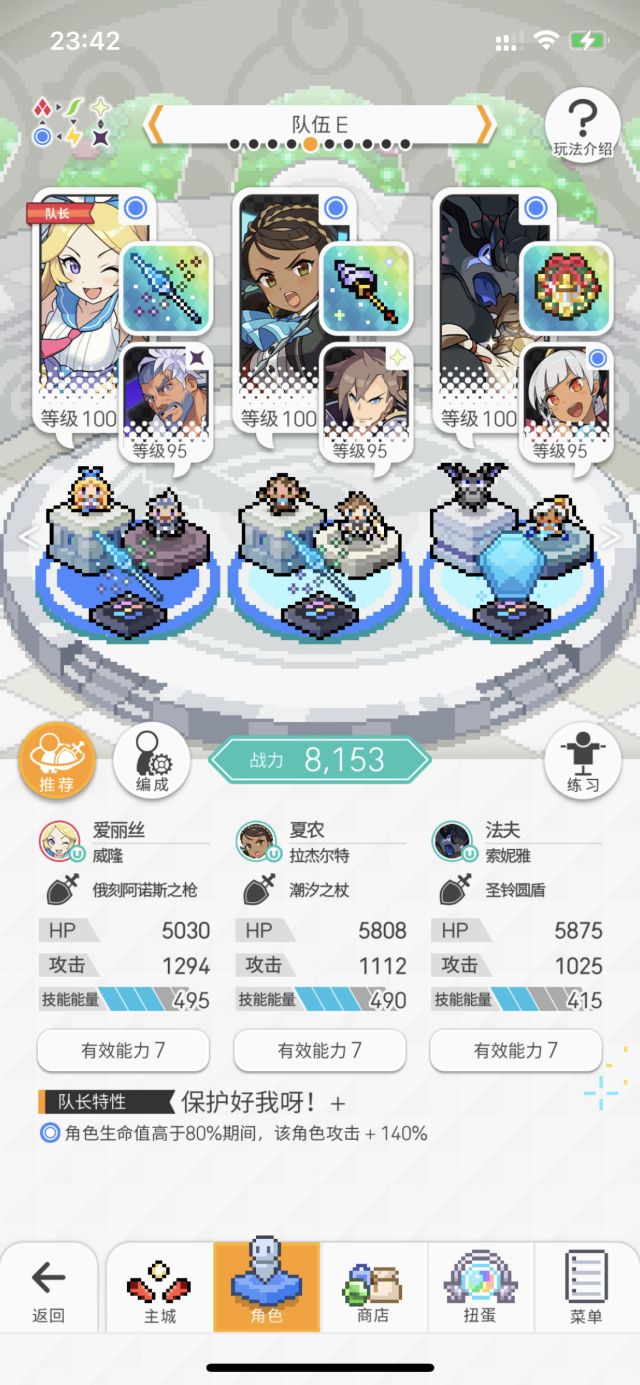Viewport: 640px width, 1385px height.
Task: View 有效能力 7 for 爱丽丝
Action: tap(123, 1050)
